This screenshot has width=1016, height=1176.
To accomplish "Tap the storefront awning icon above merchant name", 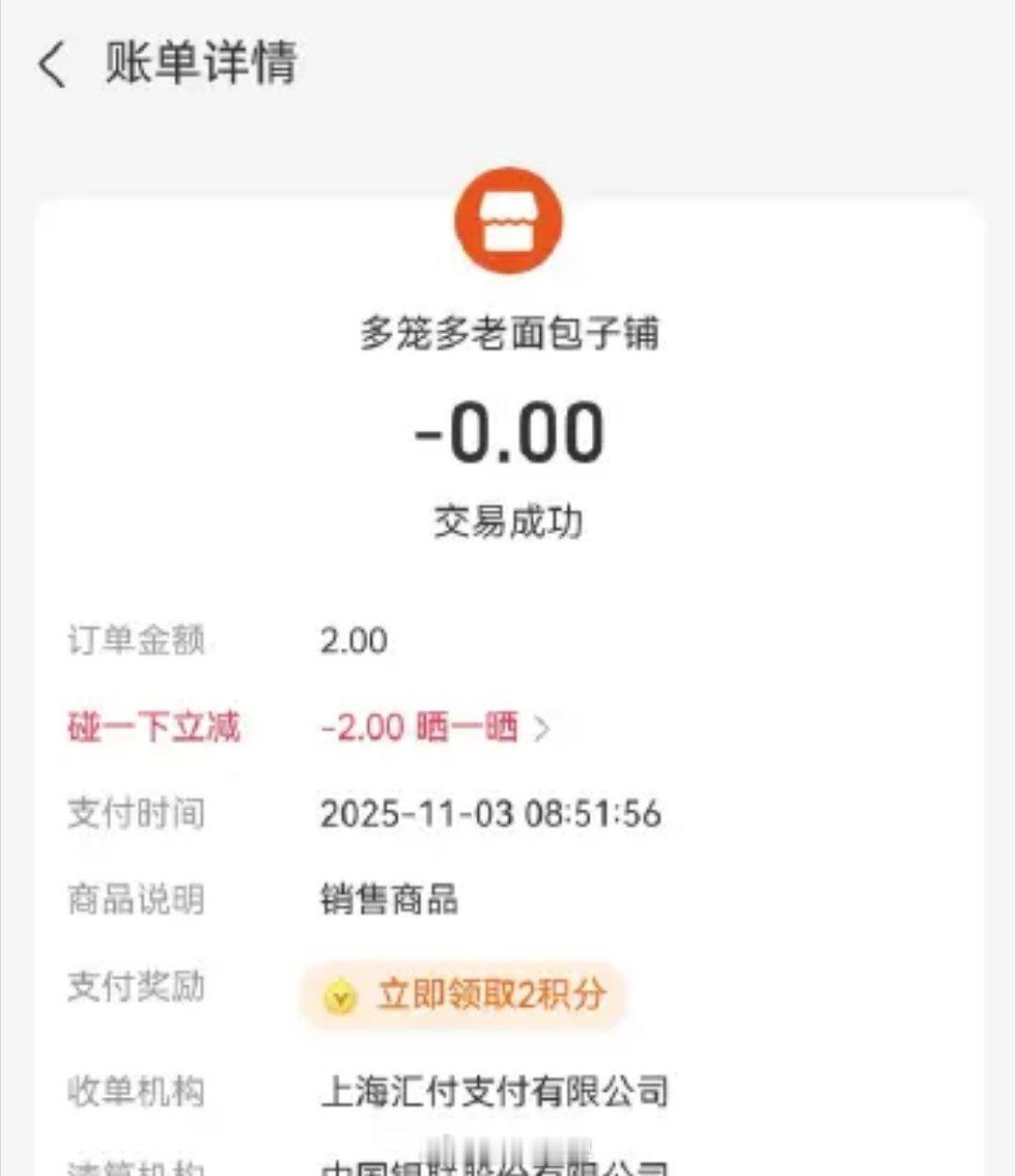I will (x=508, y=218).
